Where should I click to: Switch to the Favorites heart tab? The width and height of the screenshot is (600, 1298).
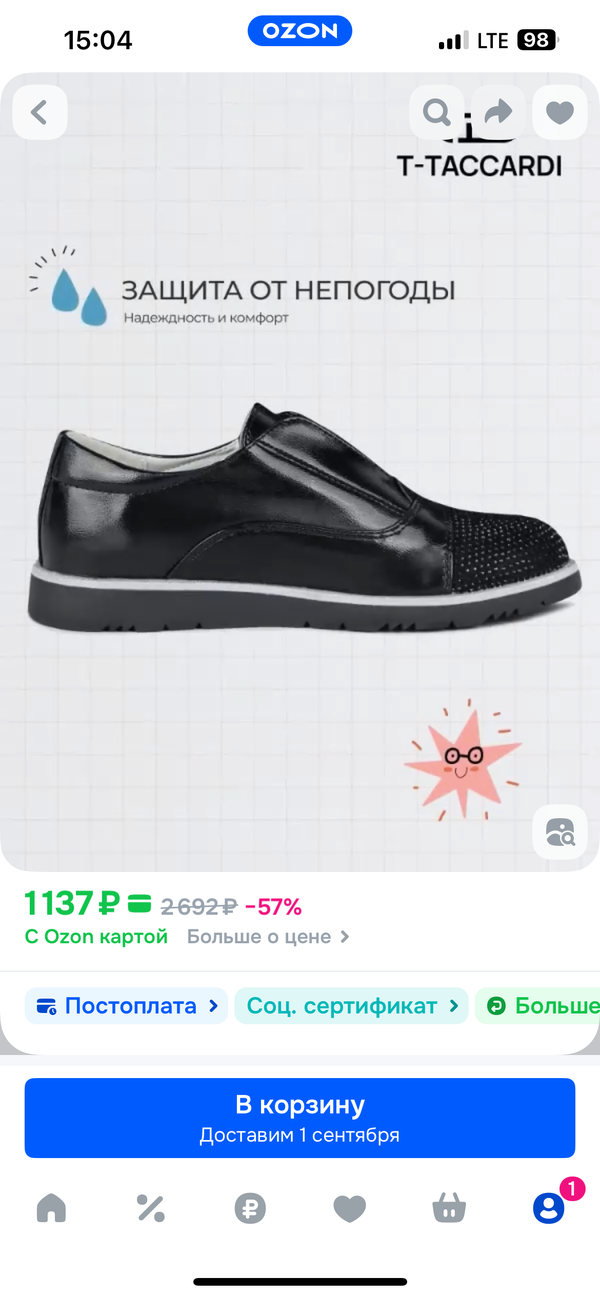coord(349,1209)
